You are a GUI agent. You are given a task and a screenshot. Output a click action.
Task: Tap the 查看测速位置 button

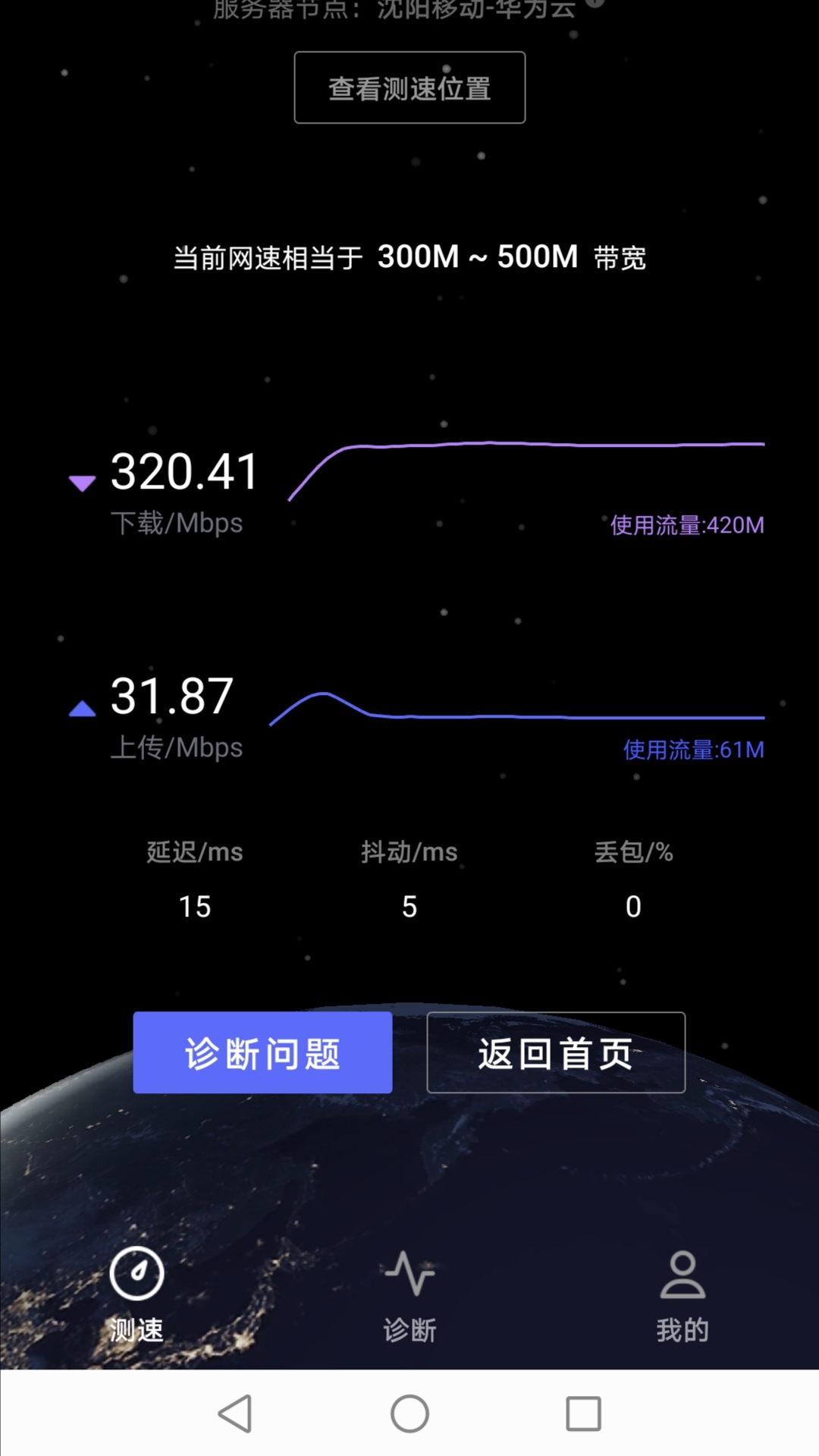(x=409, y=88)
